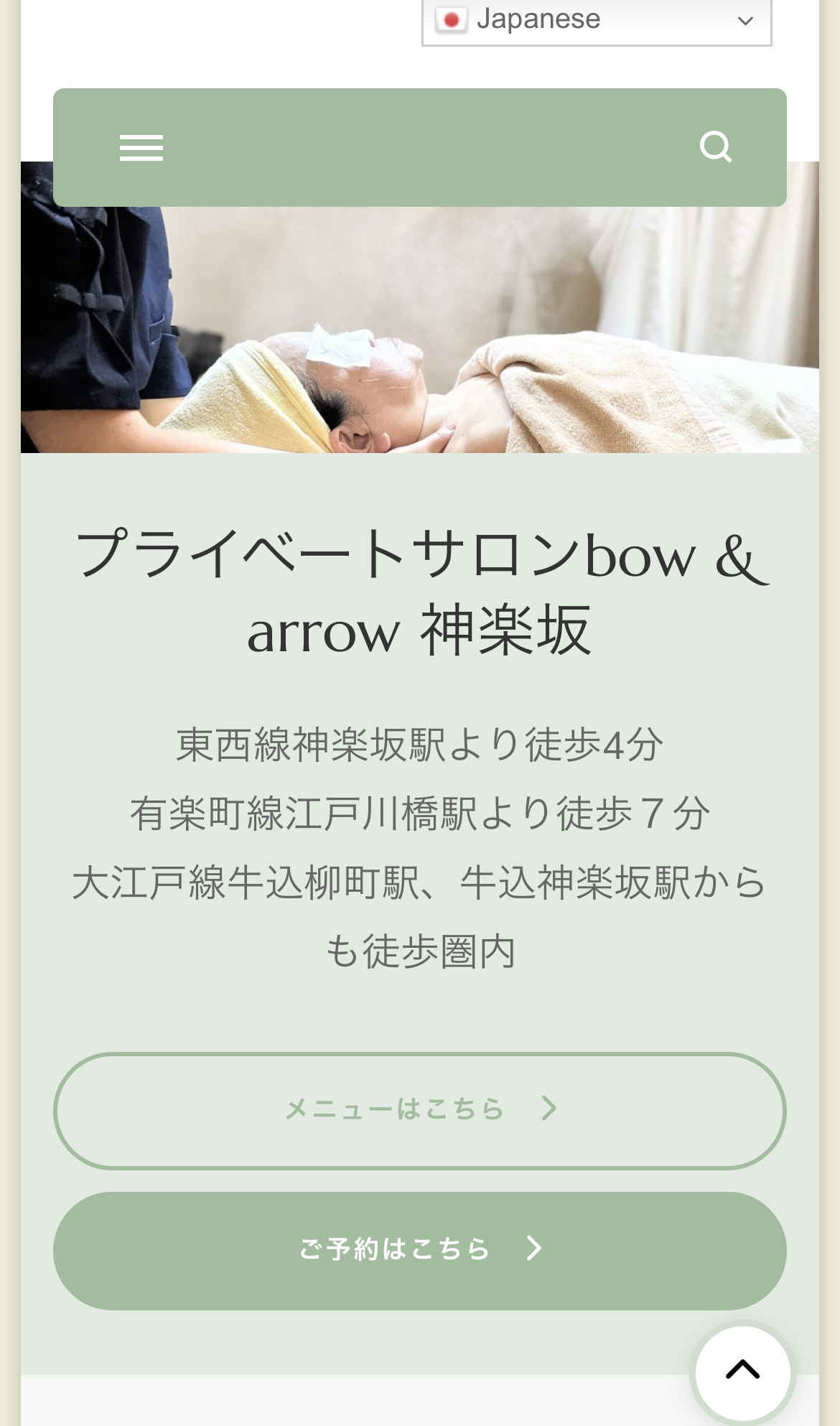Tap the search magnifier icon
Viewport: 840px width, 1426px height.
pos(715,147)
